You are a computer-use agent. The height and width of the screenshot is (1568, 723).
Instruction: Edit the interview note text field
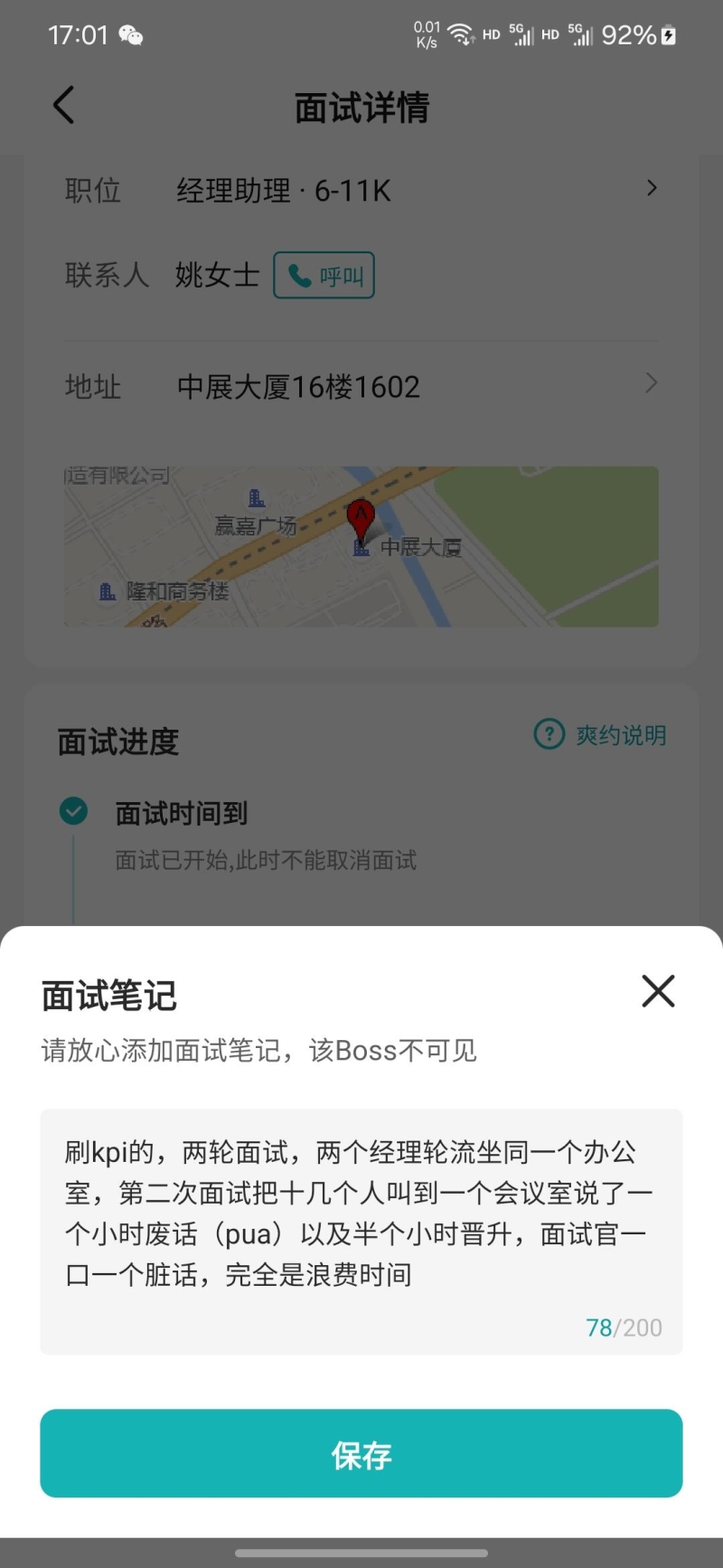361,1232
